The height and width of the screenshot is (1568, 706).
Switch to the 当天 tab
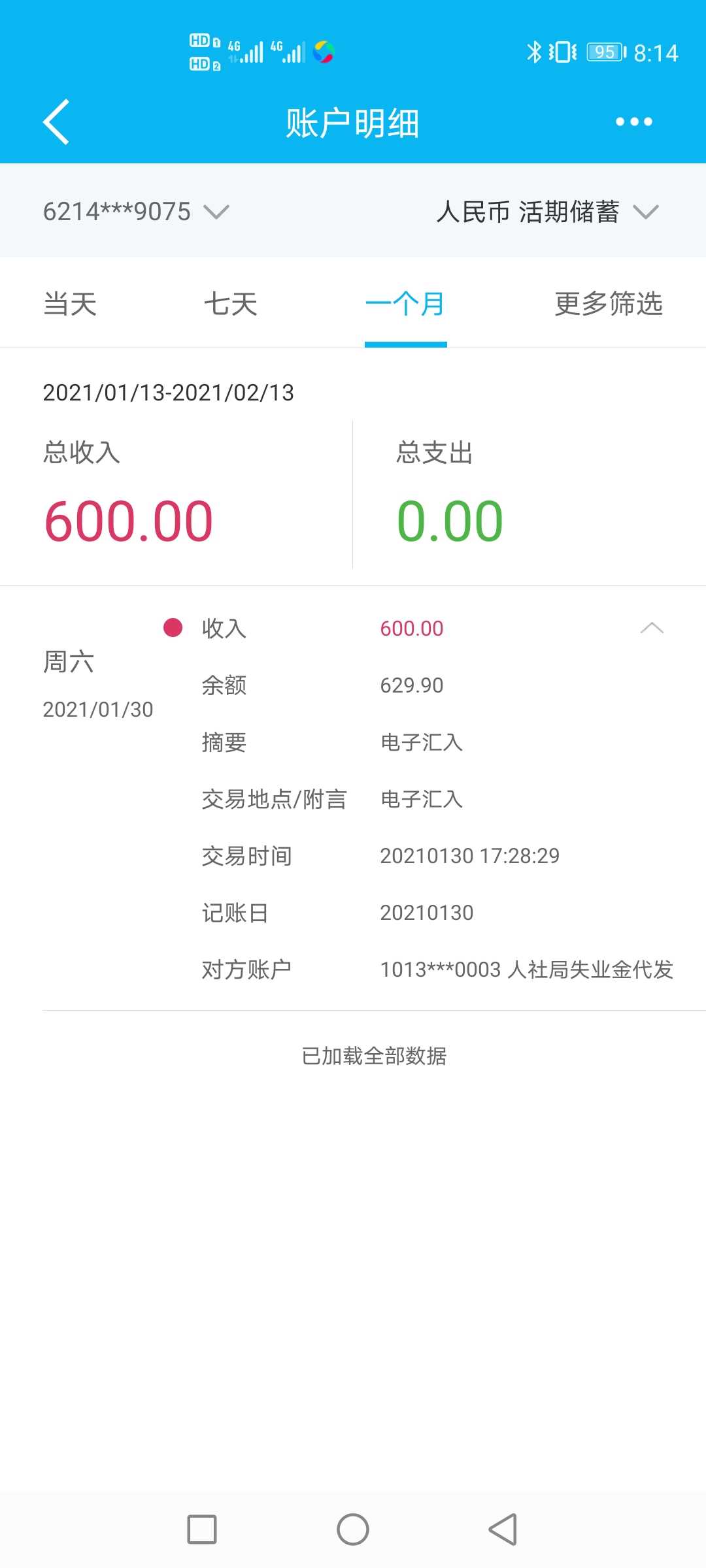click(70, 304)
